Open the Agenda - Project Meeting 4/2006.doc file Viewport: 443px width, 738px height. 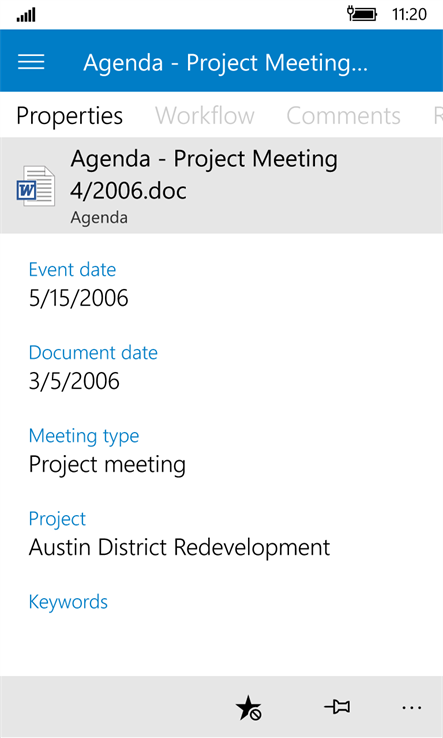[221, 185]
